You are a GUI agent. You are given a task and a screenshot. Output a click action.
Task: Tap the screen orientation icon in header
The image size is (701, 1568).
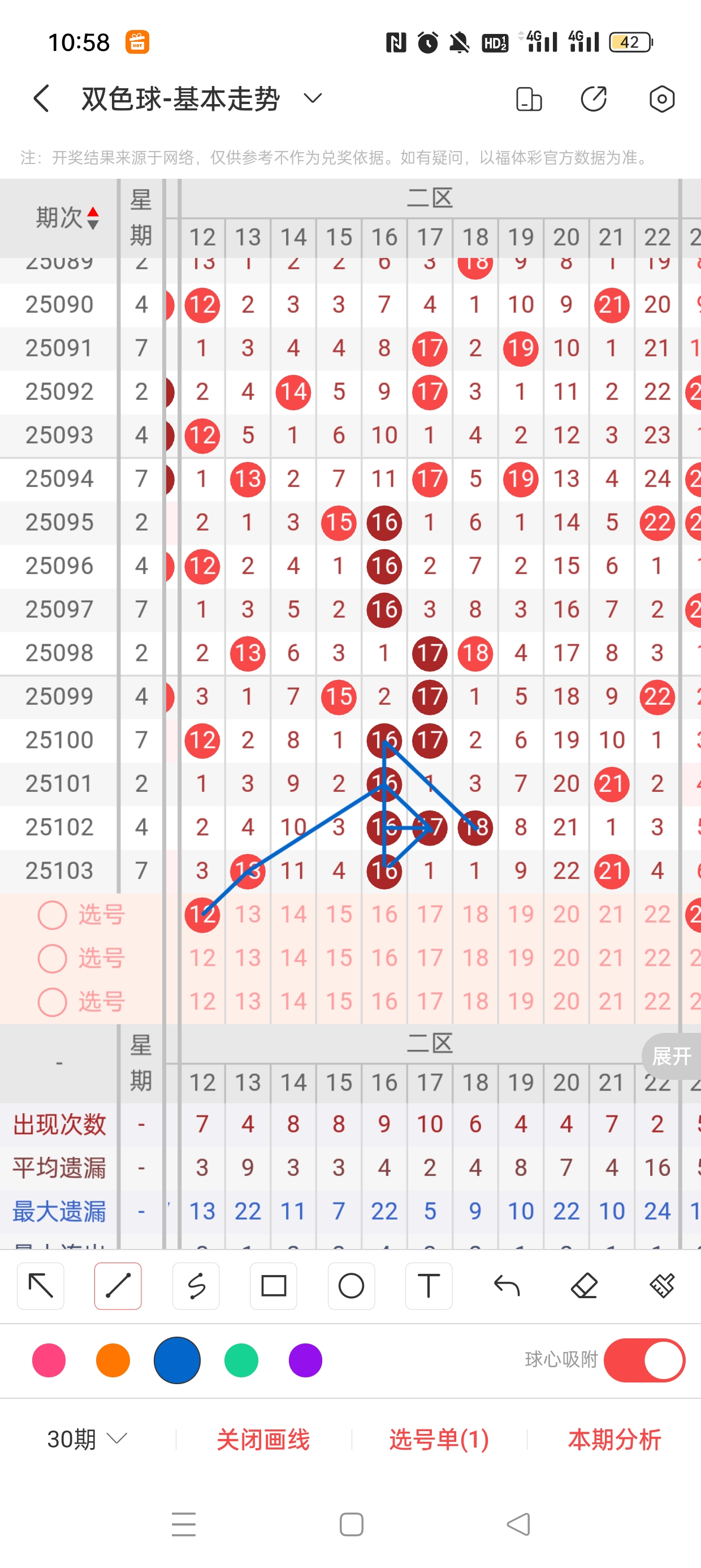click(x=528, y=98)
